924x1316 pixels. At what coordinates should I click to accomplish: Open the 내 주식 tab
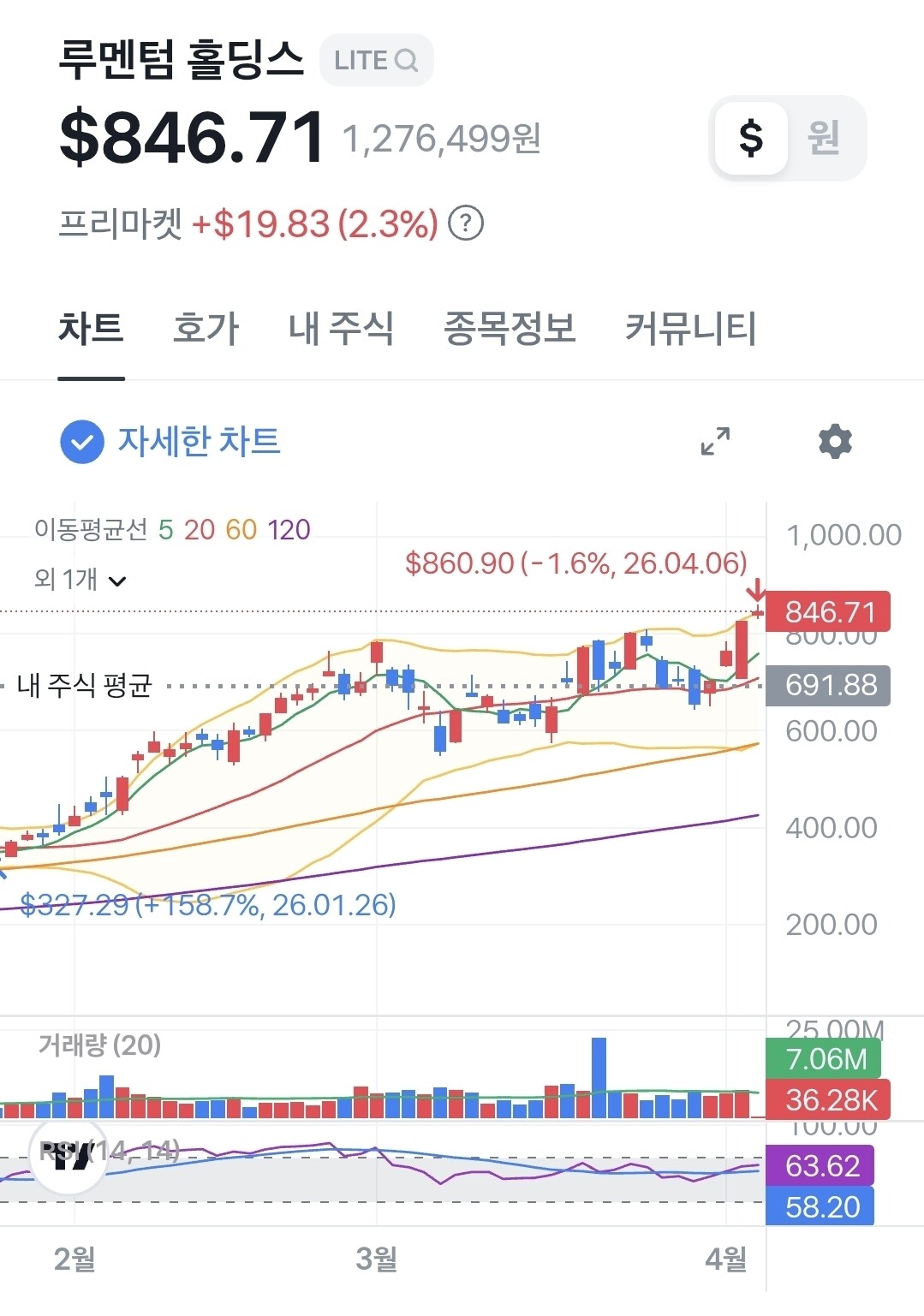point(341,328)
